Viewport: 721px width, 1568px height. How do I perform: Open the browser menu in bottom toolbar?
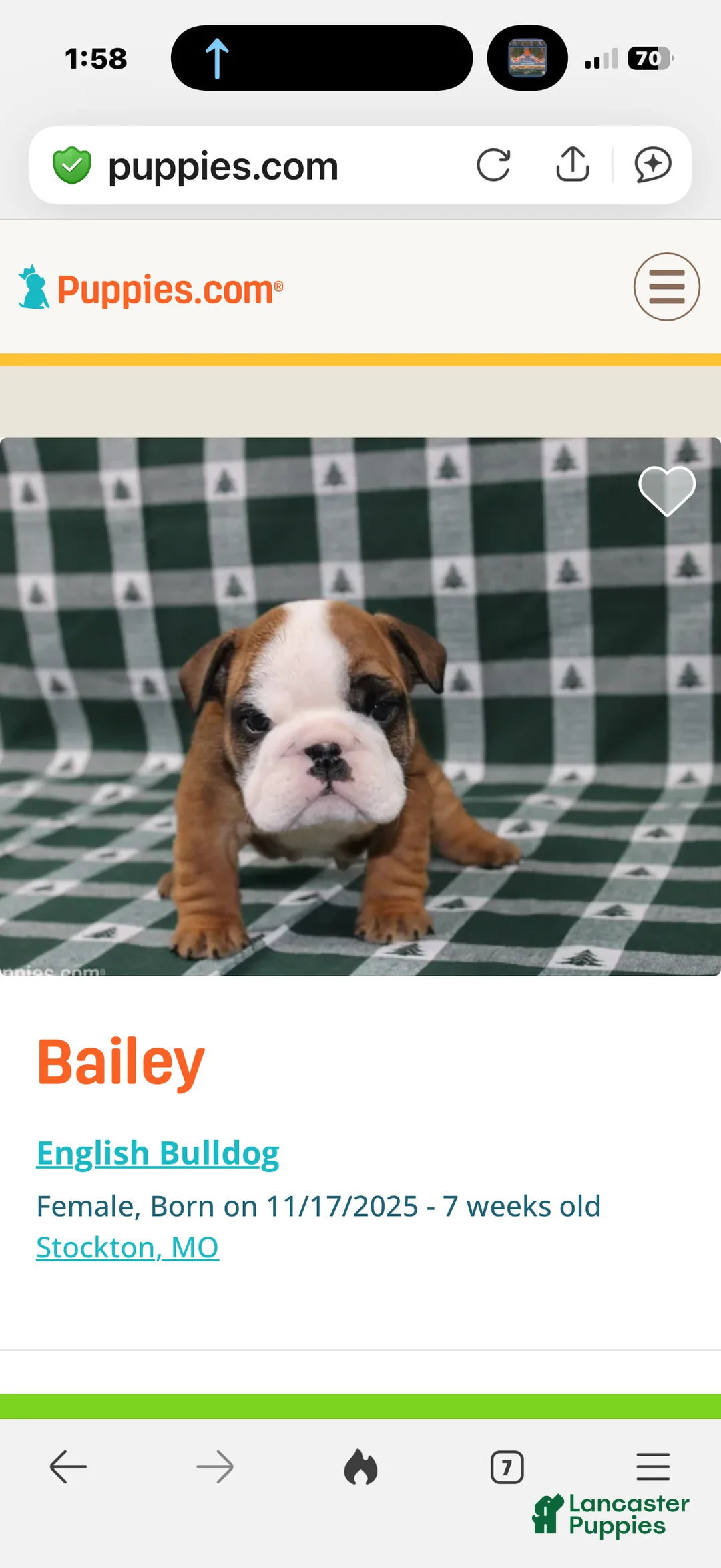point(653,1466)
